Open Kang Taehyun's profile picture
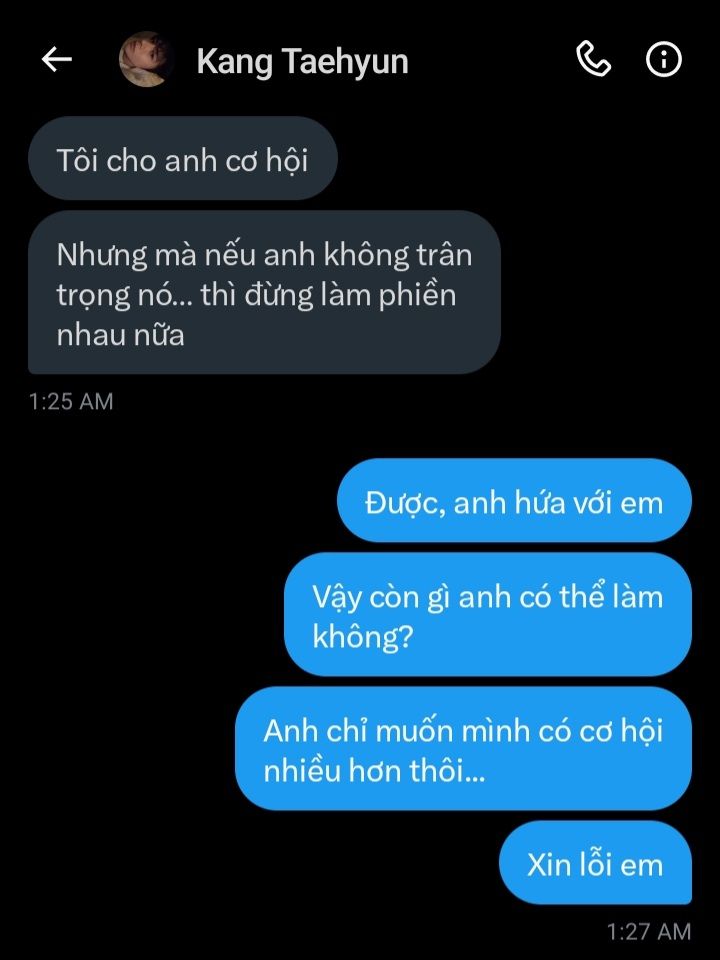Screen dimensions: 720x960 click(x=146, y=59)
